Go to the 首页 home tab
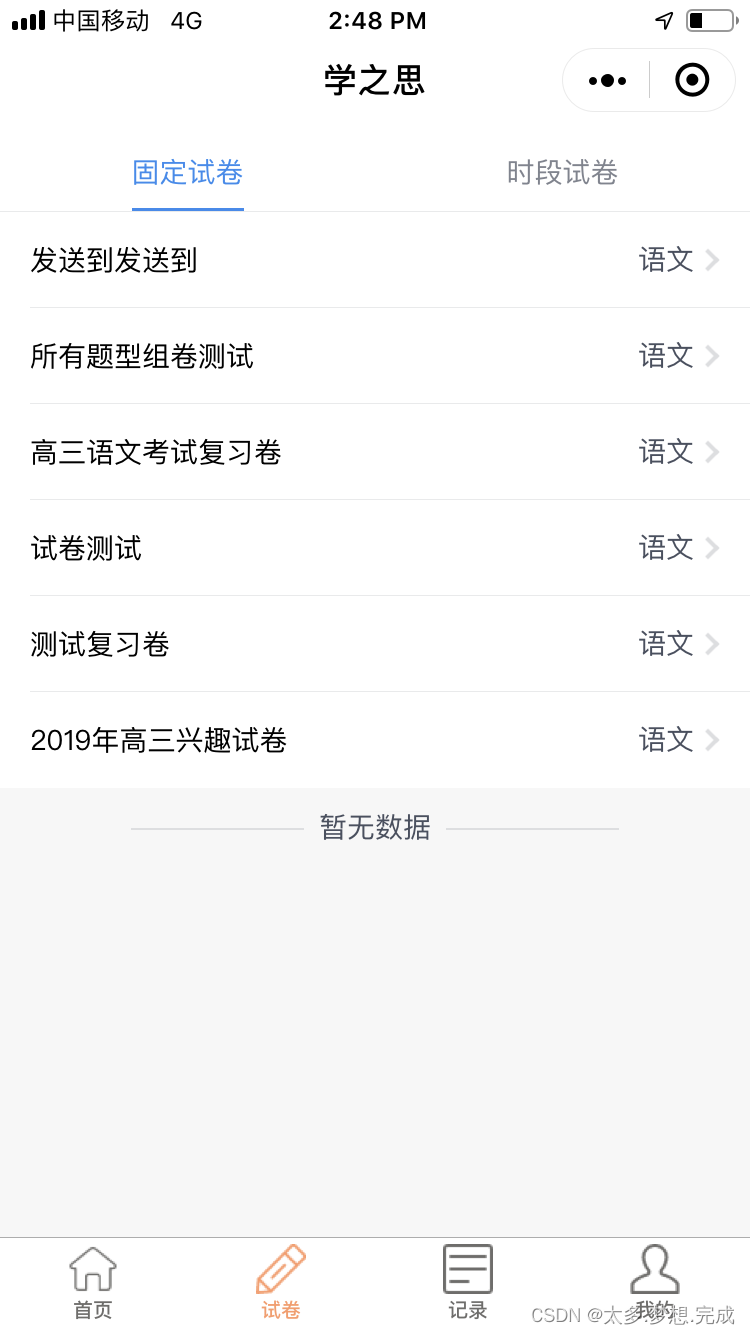Viewport: 750px width, 1334px height. coord(93,1283)
